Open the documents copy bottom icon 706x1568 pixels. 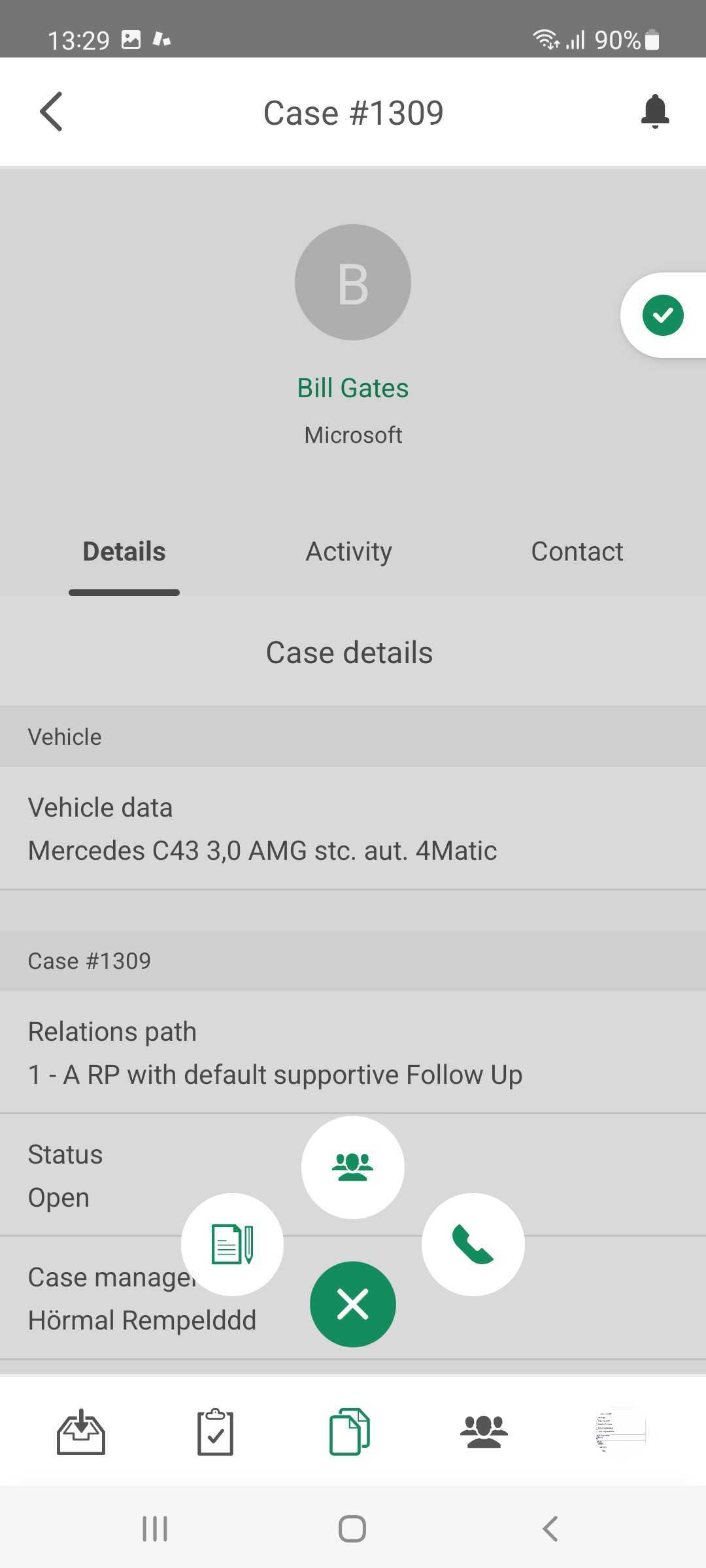pos(350,1431)
